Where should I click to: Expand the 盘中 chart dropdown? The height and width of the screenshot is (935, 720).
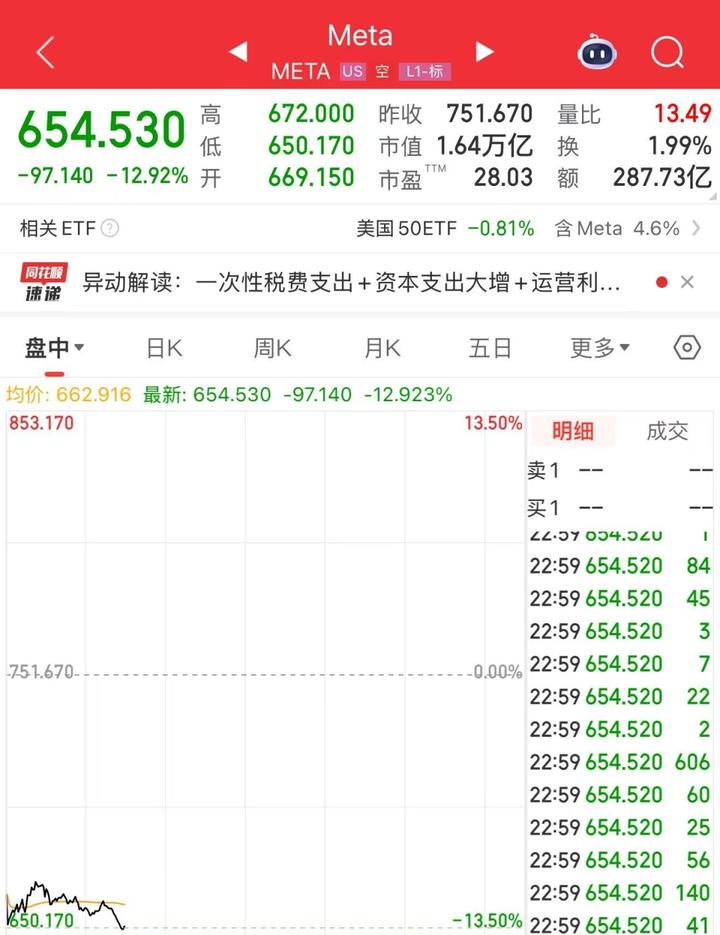(54, 348)
